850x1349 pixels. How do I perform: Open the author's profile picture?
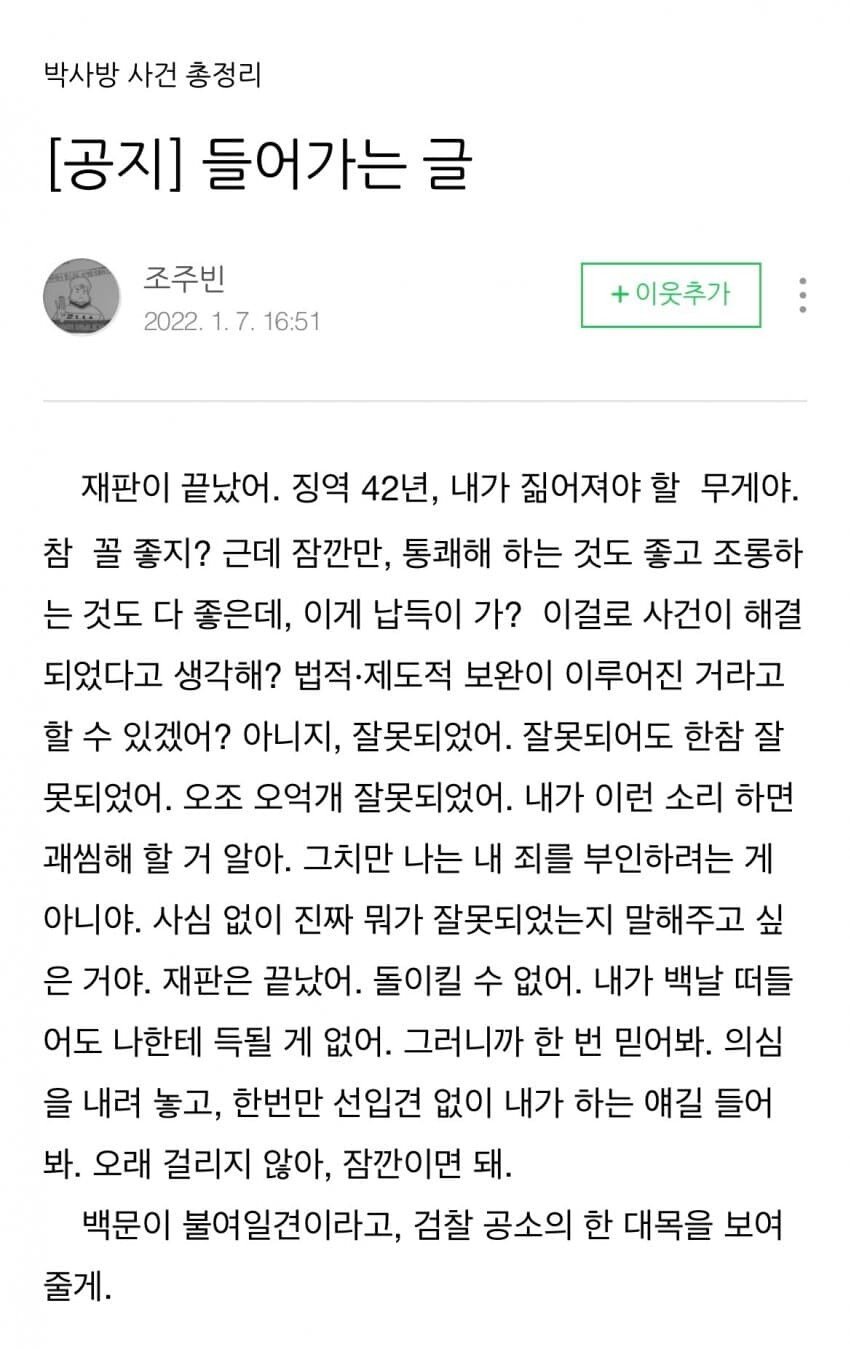tap(82, 296)
